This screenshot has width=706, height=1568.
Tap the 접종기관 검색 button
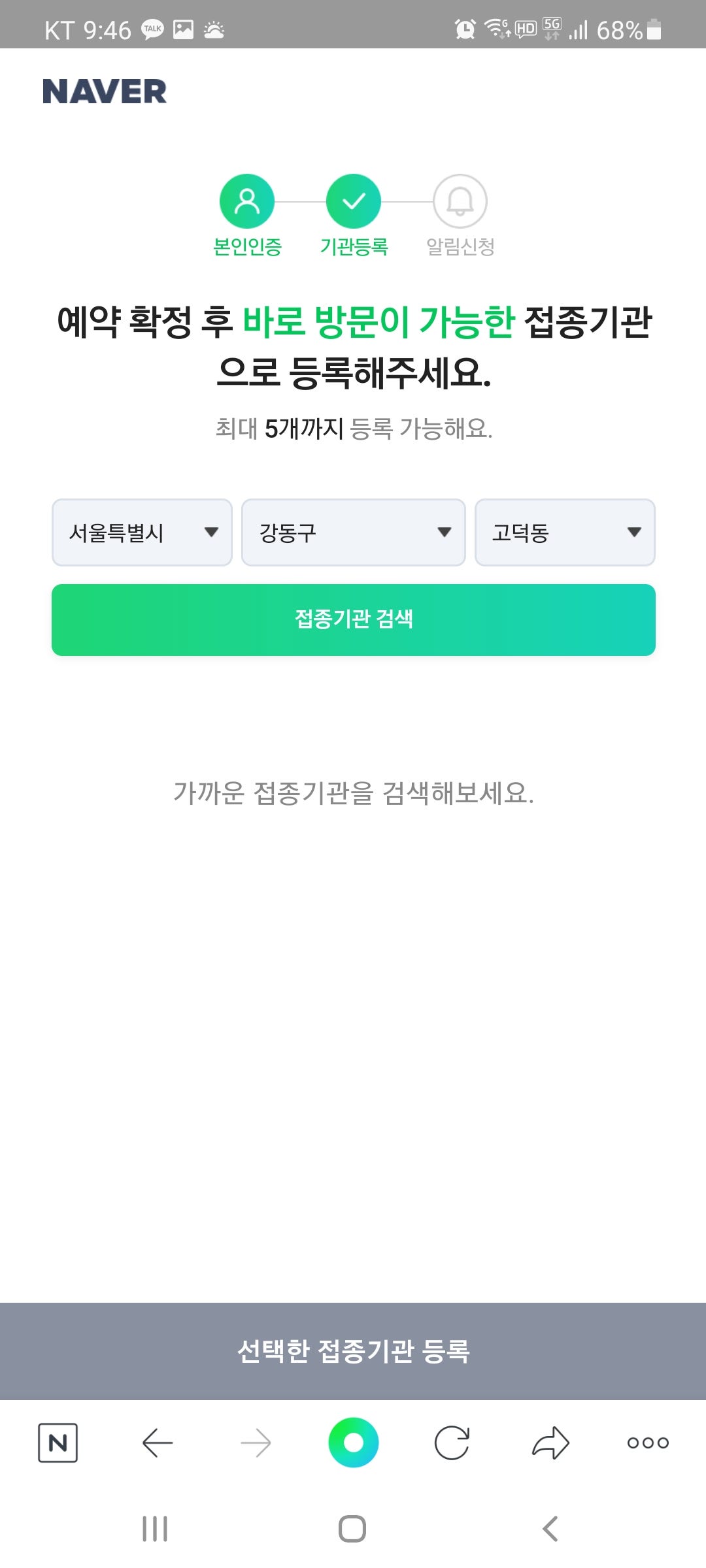point(354,619)
